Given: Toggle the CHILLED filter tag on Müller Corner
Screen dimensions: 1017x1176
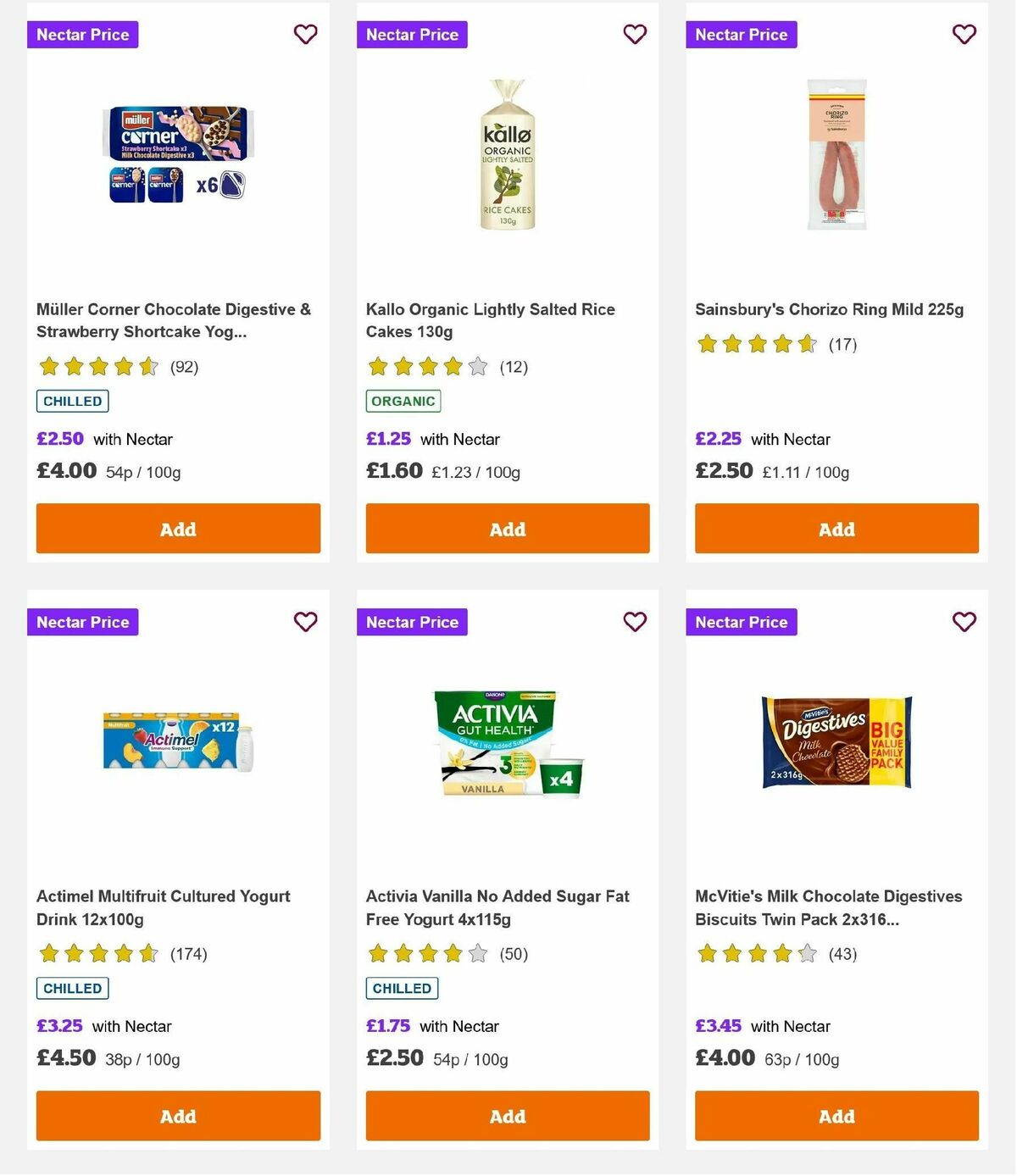Looking at the screenshot, I should [x=72, y=400].
